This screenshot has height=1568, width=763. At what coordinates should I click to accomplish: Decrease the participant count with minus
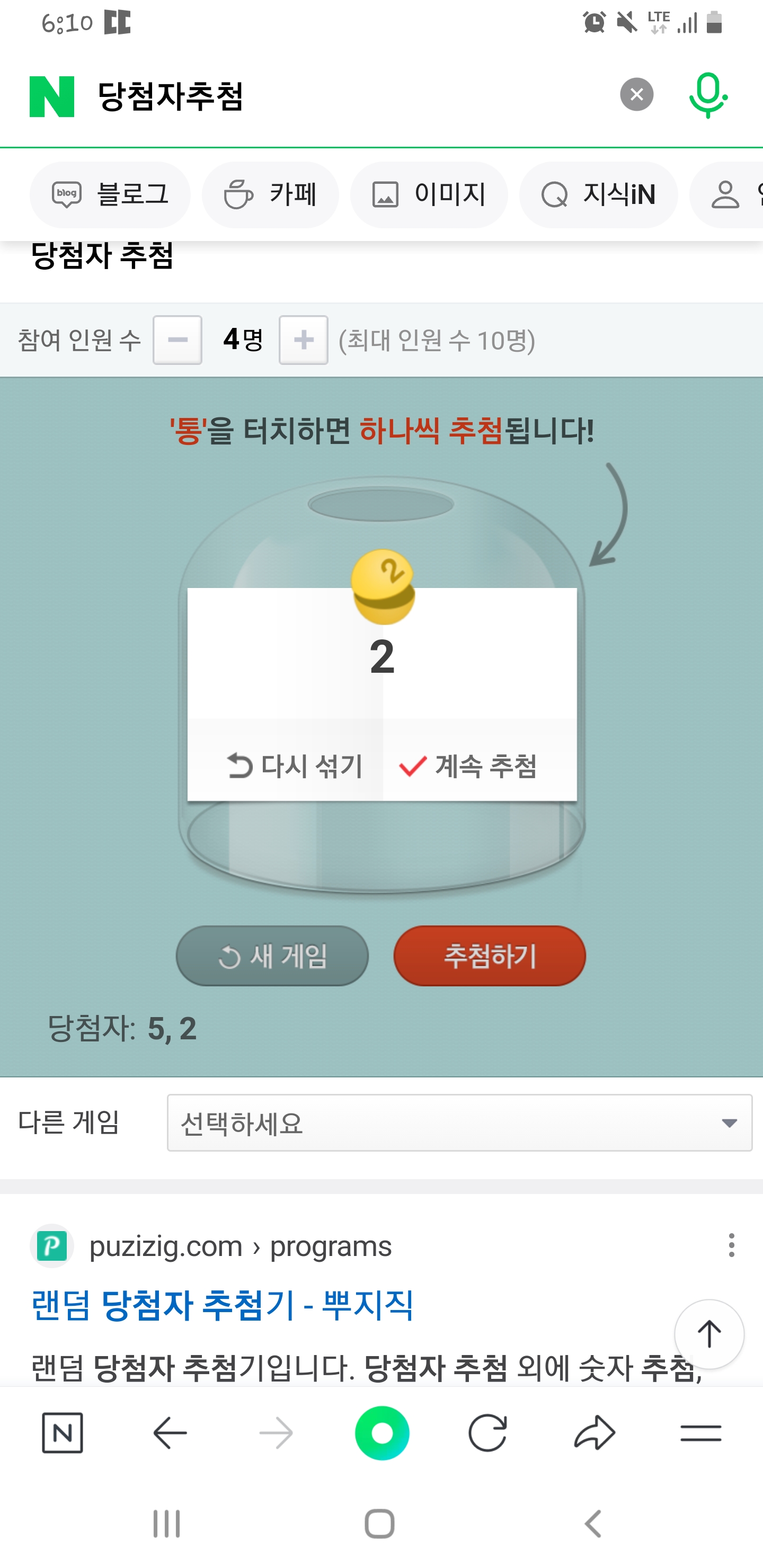177,340
